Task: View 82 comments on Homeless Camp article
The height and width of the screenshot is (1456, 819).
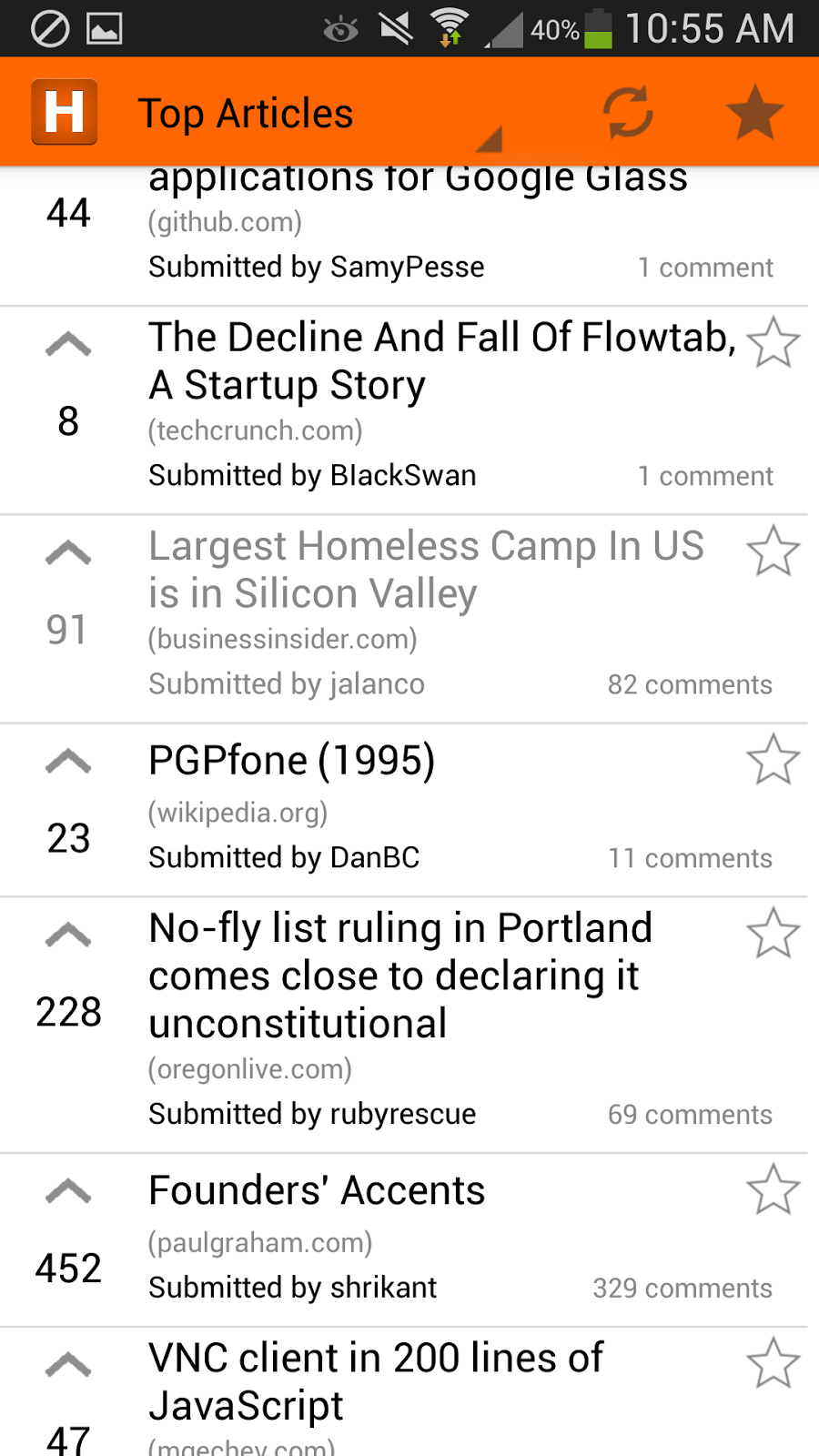Action: coord(690,684)
